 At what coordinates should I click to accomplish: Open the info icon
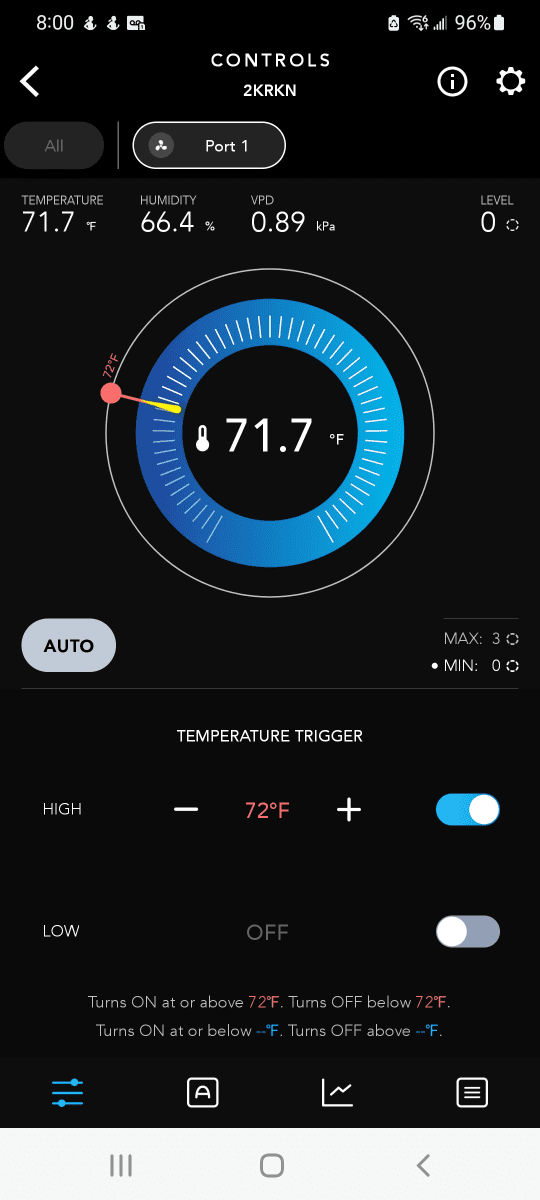coord(452,81)
